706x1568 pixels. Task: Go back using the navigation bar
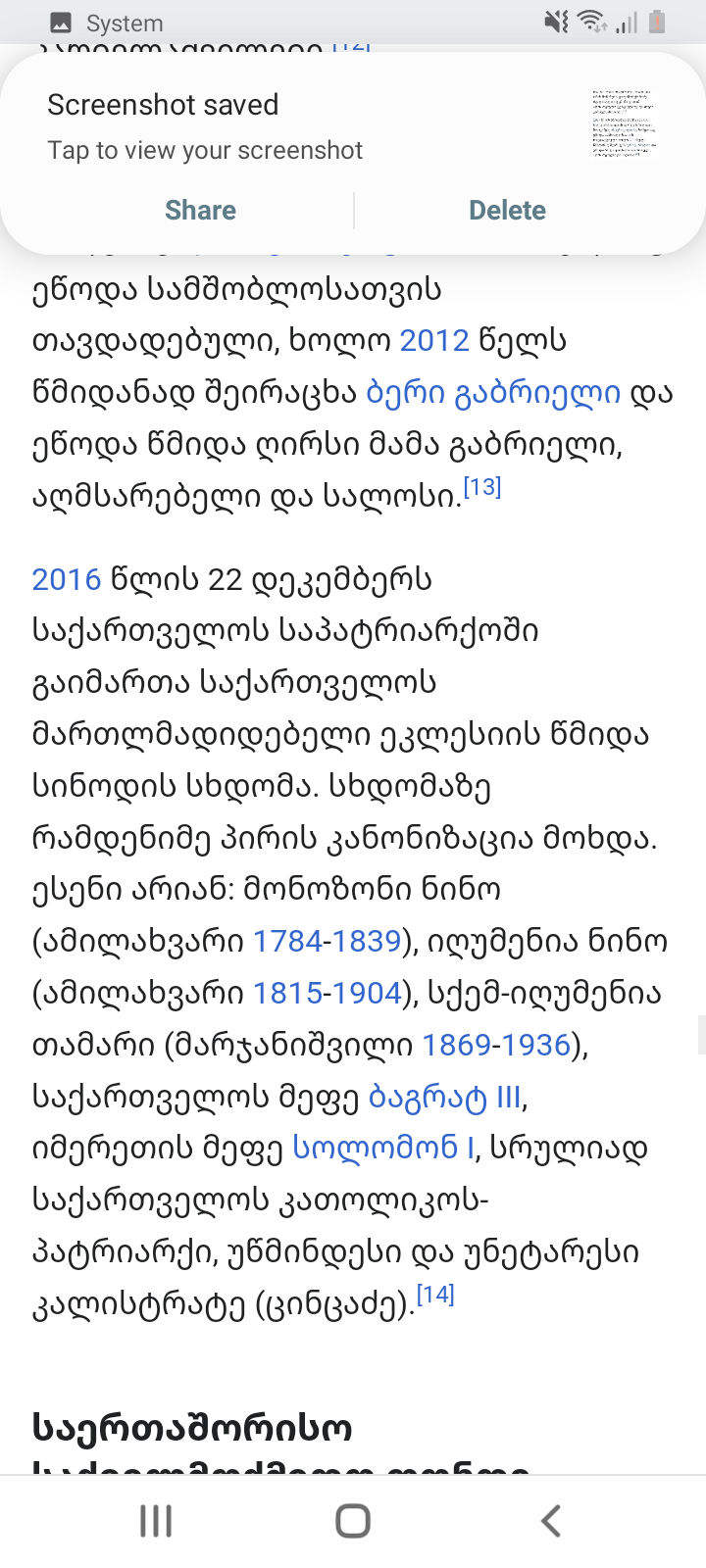[551, 1521]
